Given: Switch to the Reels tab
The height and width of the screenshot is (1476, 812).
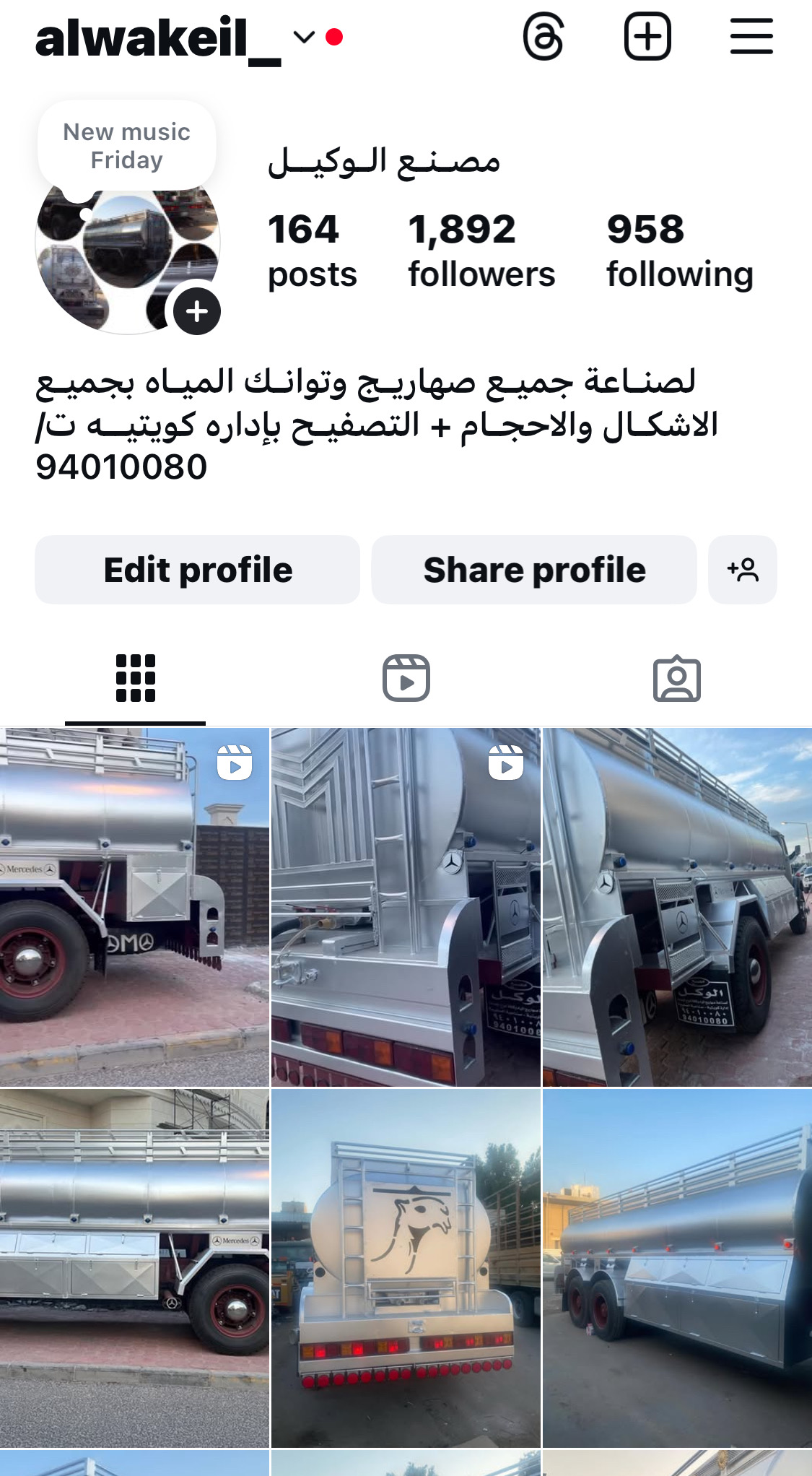Looking at the screenshot, I should (406, 678).
